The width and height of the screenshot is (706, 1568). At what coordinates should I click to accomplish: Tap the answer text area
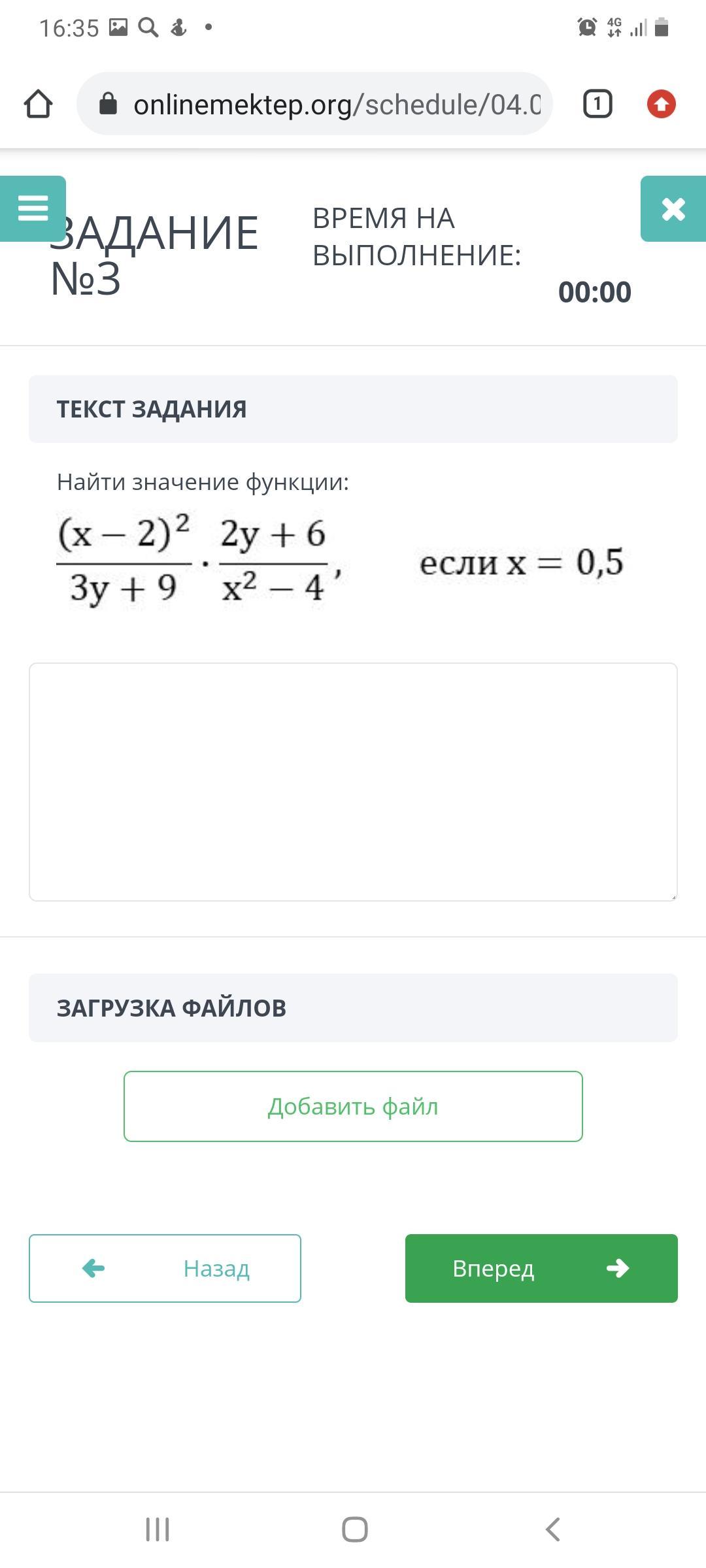[353, 782]
